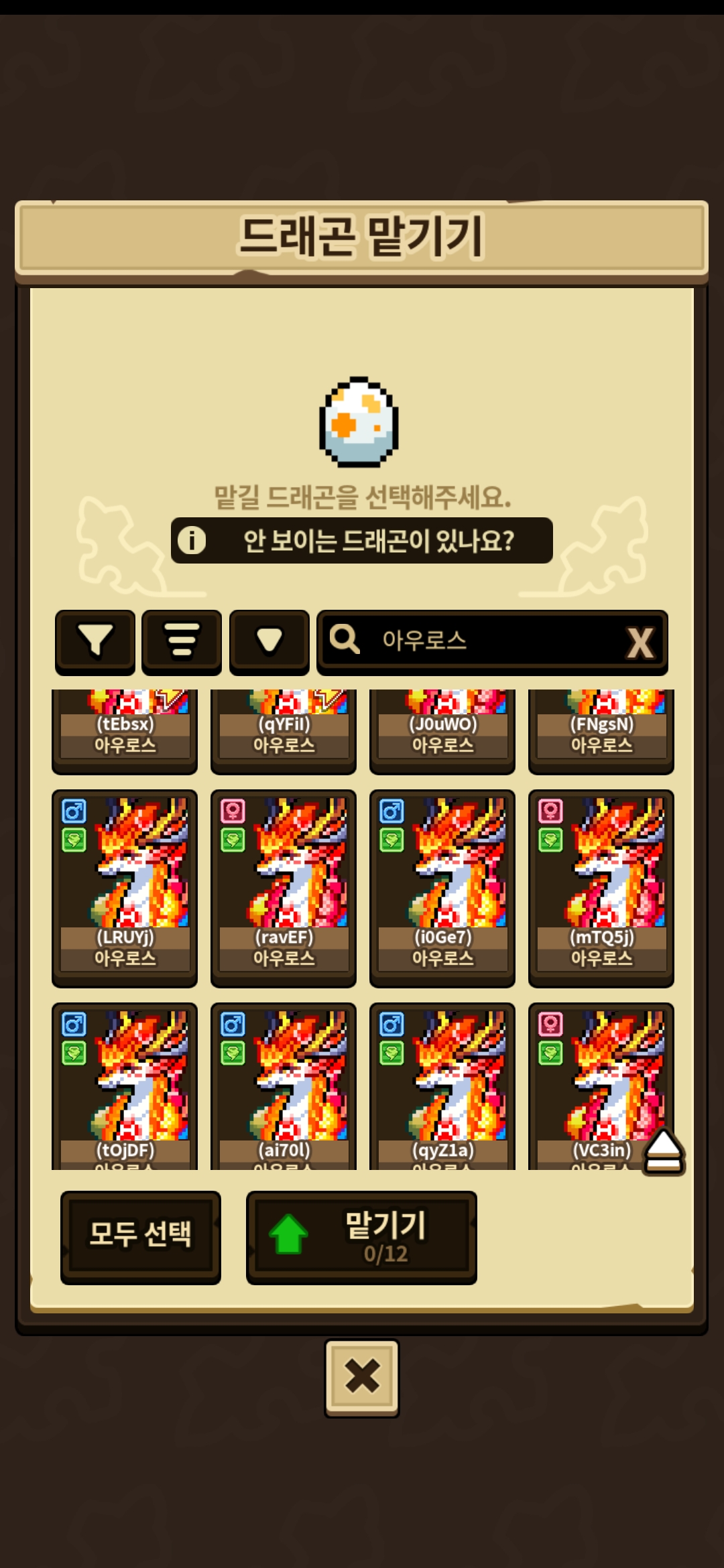The width and height of the screenshot is (724, 1568).
Task: Tap the heart favorites filter button
Action: pyautogui.click(x=269, y=641)
